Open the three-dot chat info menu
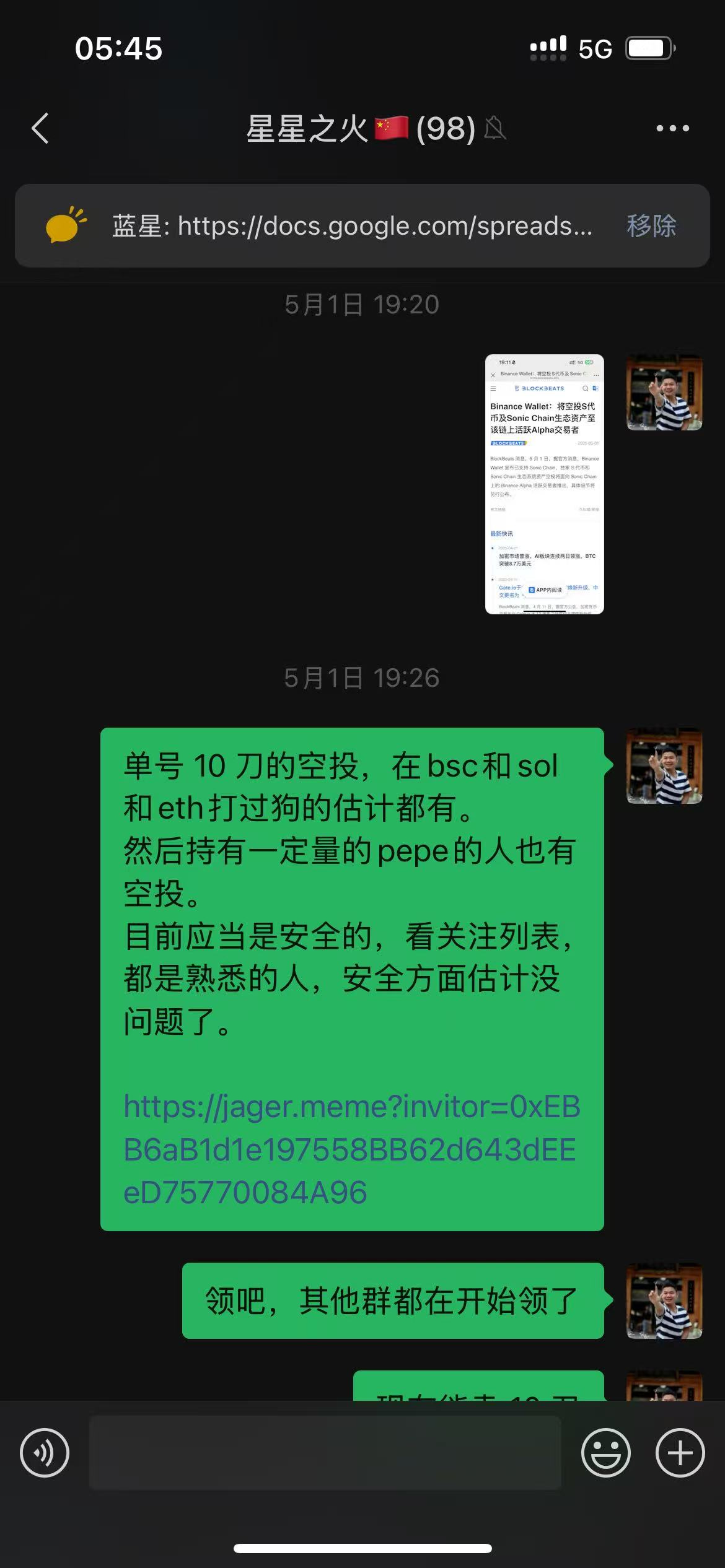This screenshot has width=725, height=1568. (x=672, y=128)
